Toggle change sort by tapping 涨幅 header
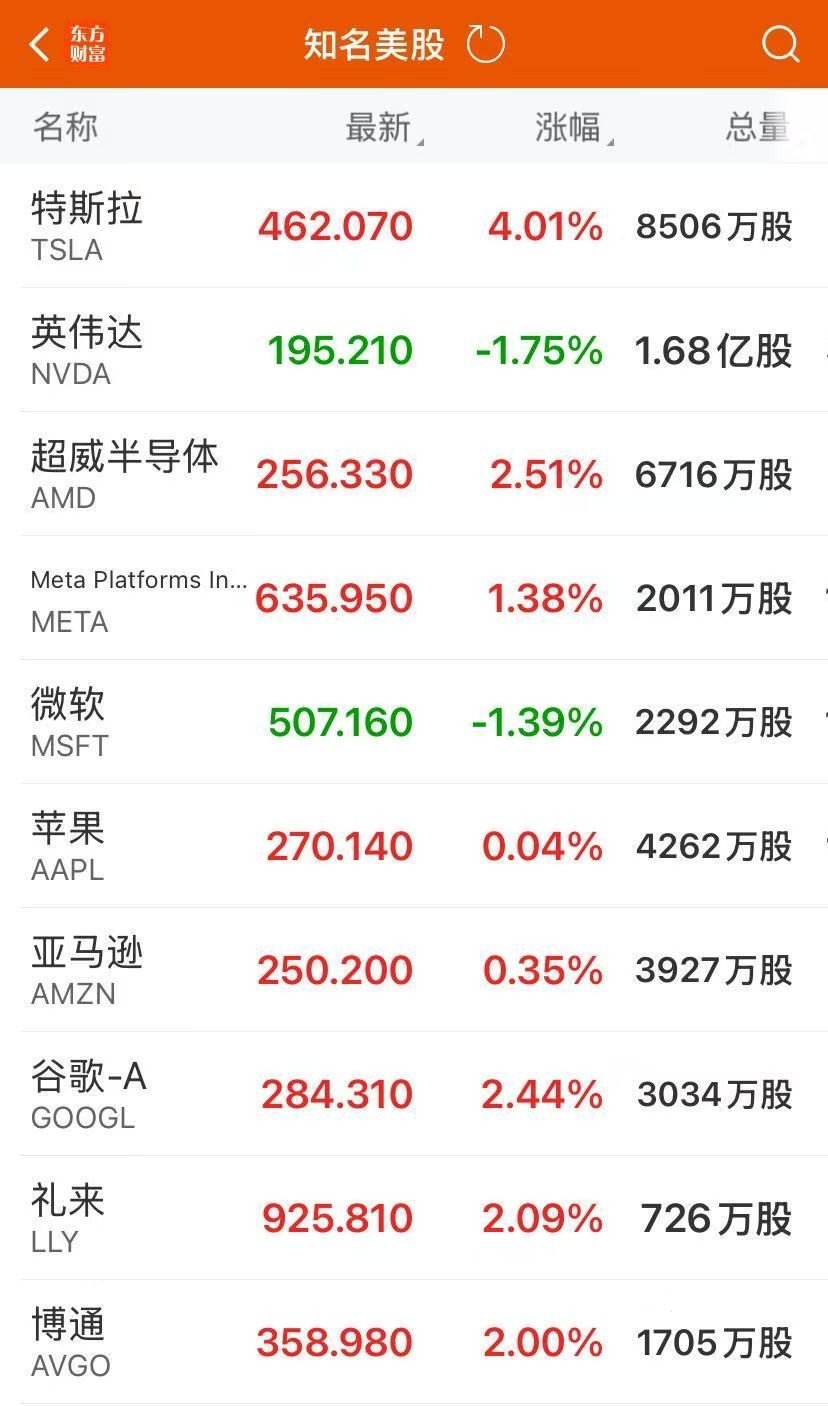The width and height of the screenshot is (828, 1406). pos(566,126)
